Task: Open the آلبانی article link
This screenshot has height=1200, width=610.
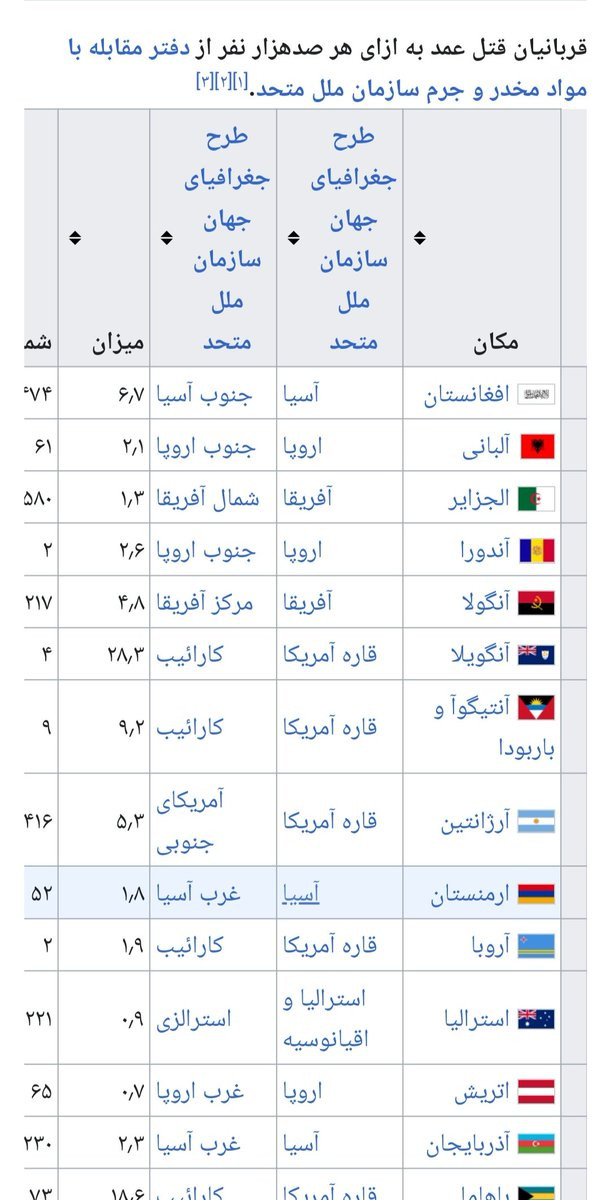Action: [x=486, y=446]
